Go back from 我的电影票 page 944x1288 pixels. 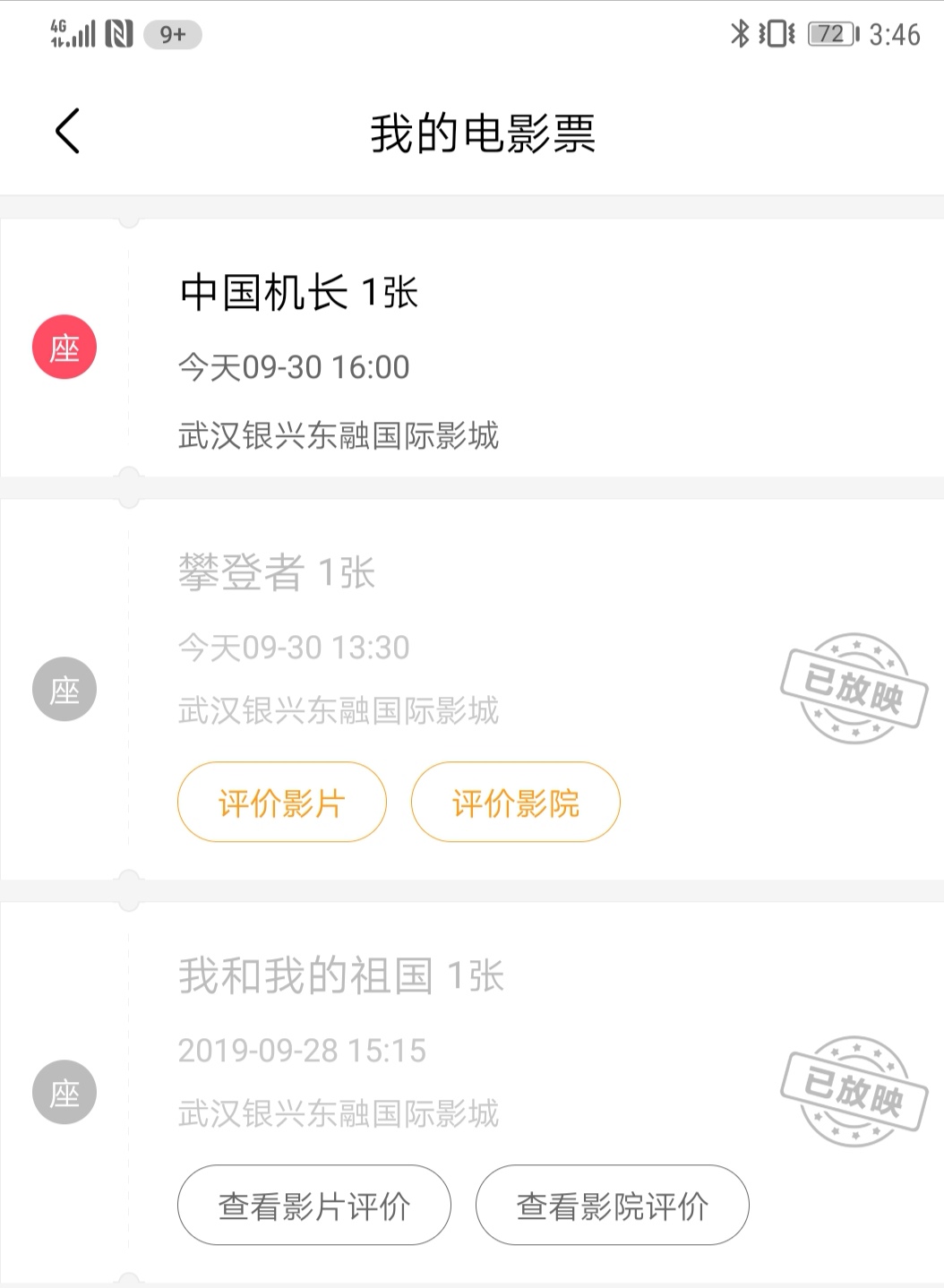[68, 132]
